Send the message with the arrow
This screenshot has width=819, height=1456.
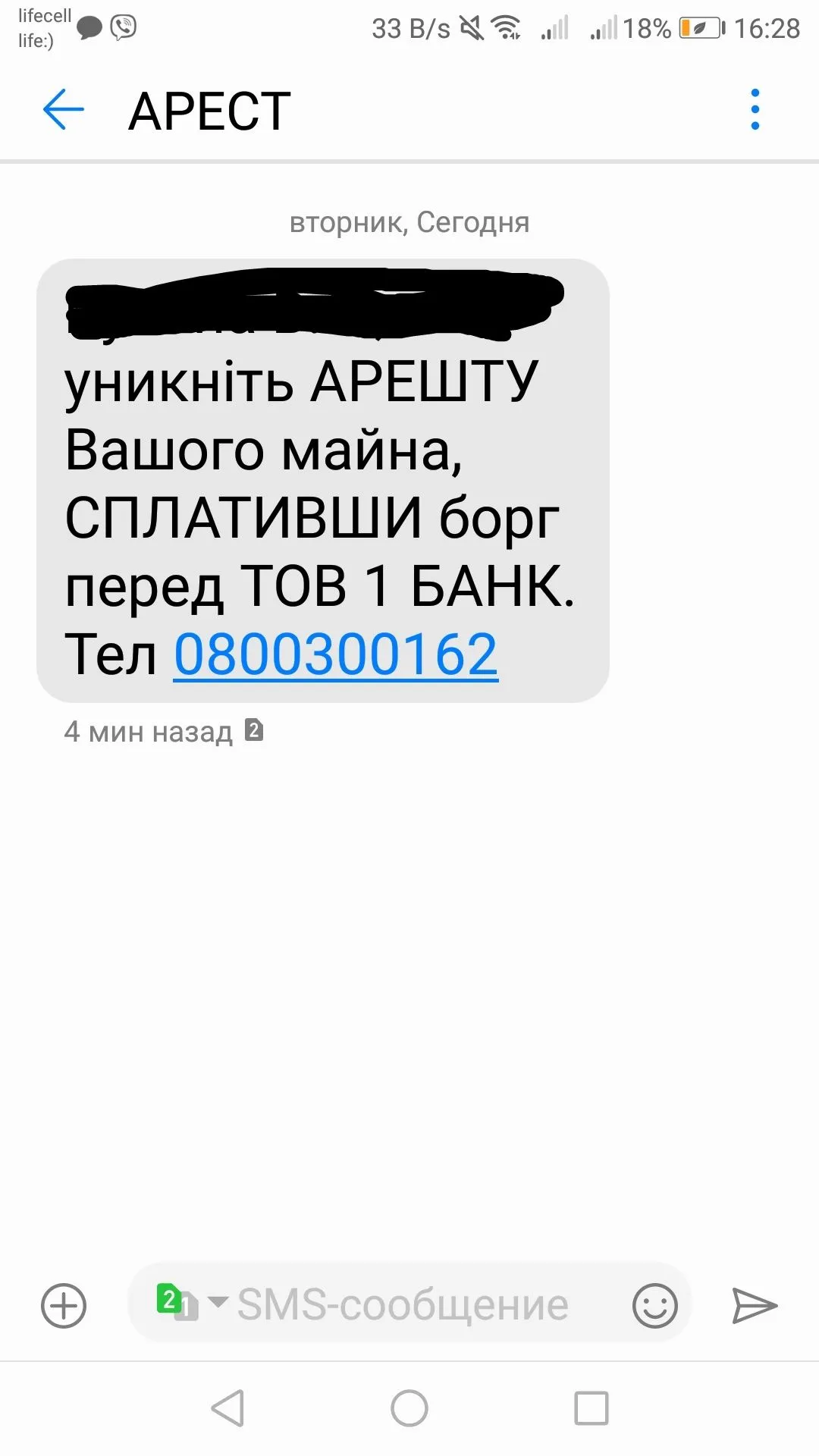[x=754, y=1305]
